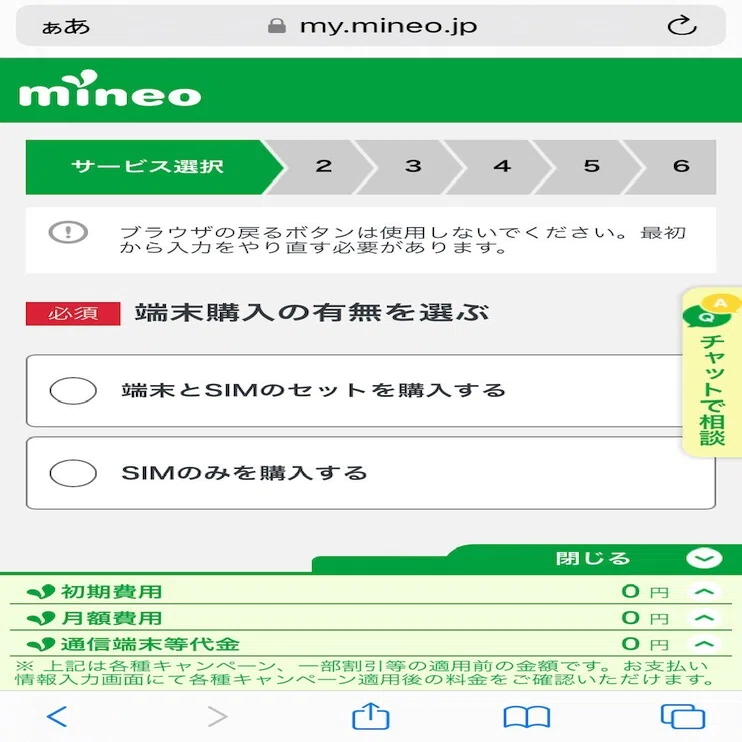Tap the my.mineo.jp address bar
Image resolution: width=742 pixels, height=742 pixels.
point(371,26)
